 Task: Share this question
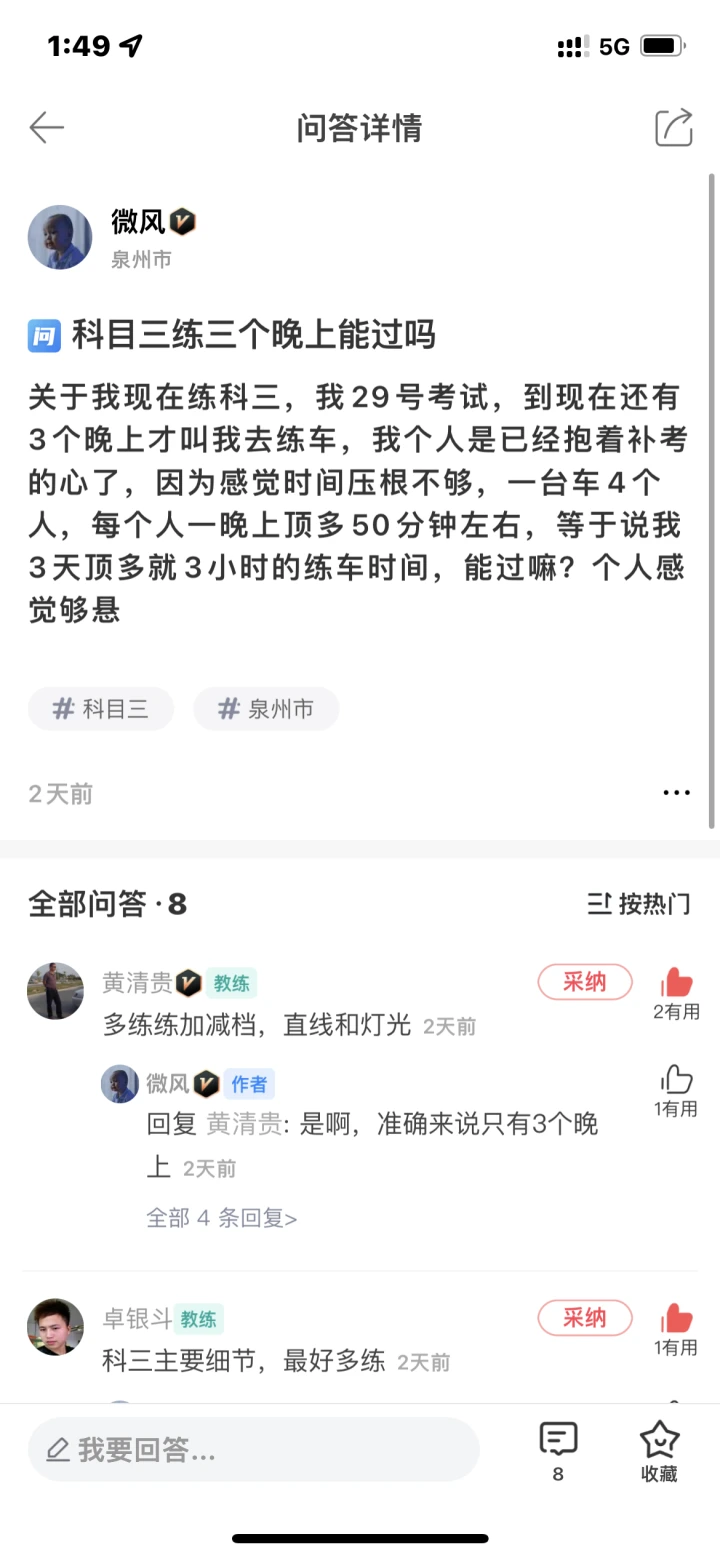coord(674,128)
